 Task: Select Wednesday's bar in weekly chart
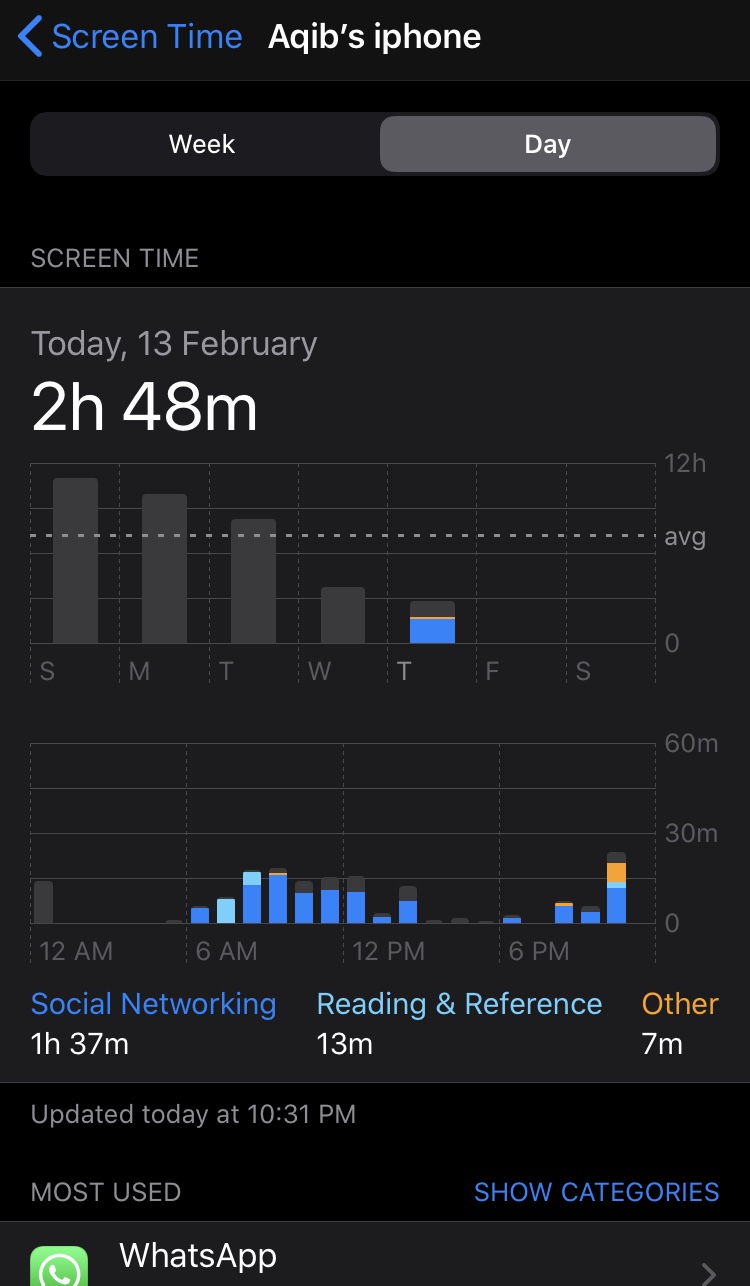click(x=343, y=615)
